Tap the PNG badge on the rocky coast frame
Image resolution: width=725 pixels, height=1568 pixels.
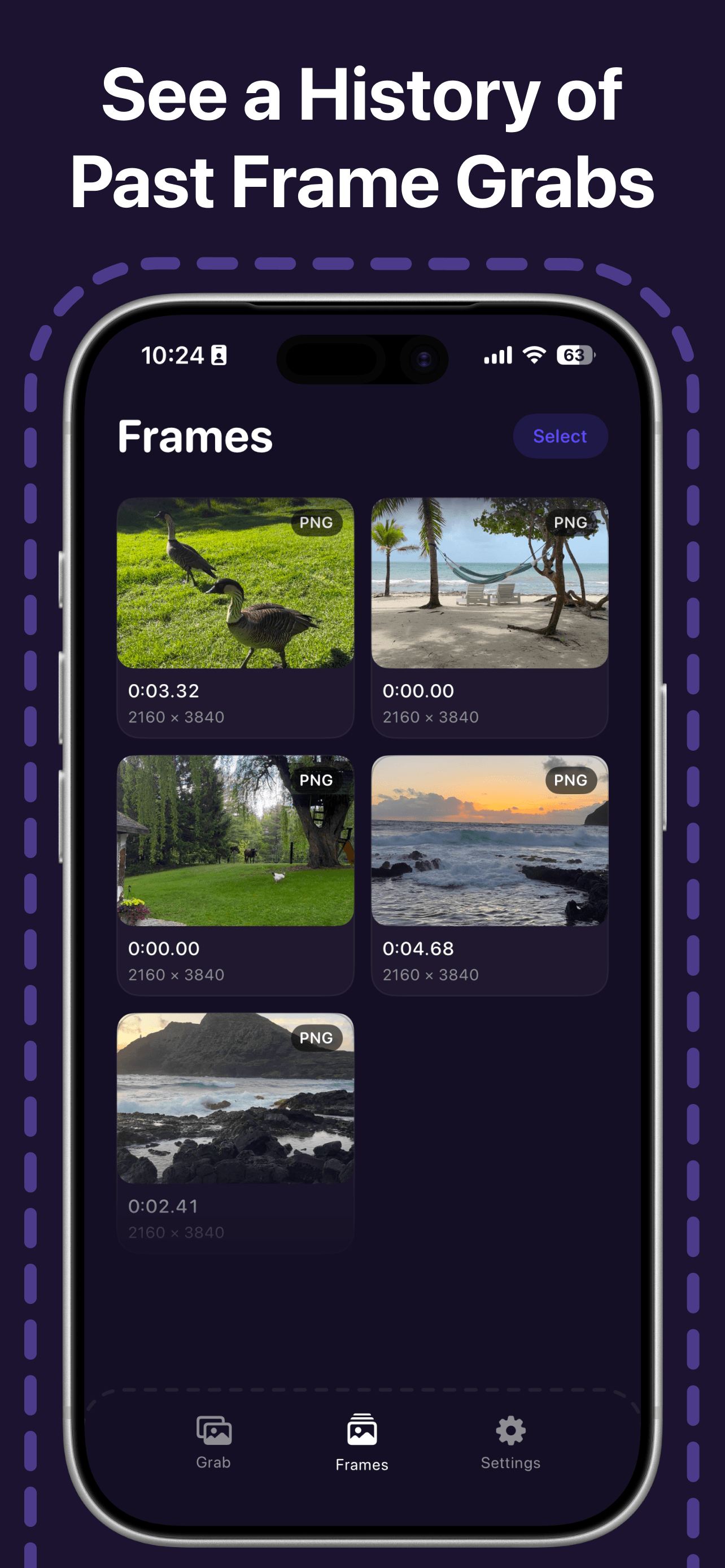click(x=318, y=1037)
